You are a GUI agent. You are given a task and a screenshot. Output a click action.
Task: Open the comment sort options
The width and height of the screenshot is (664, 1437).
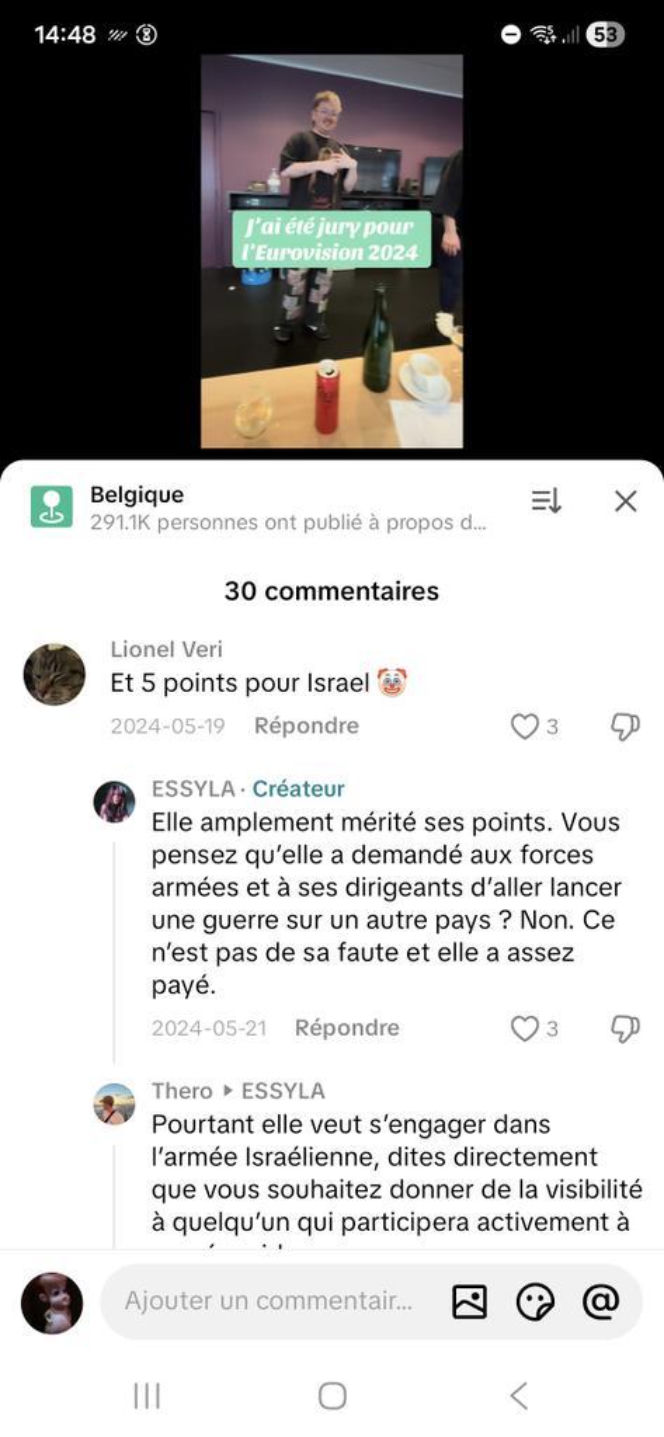click(x=546, y=502)
